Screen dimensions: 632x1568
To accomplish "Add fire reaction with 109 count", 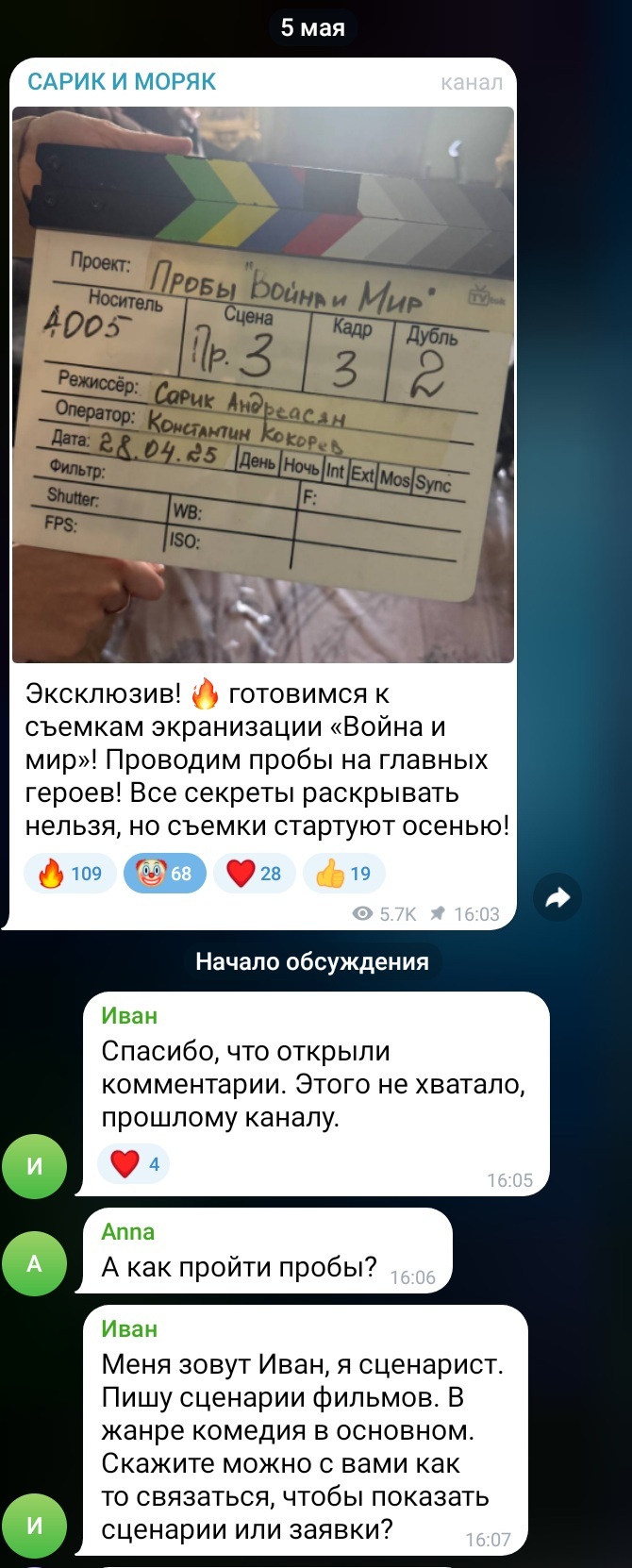I will pos(71,874).
